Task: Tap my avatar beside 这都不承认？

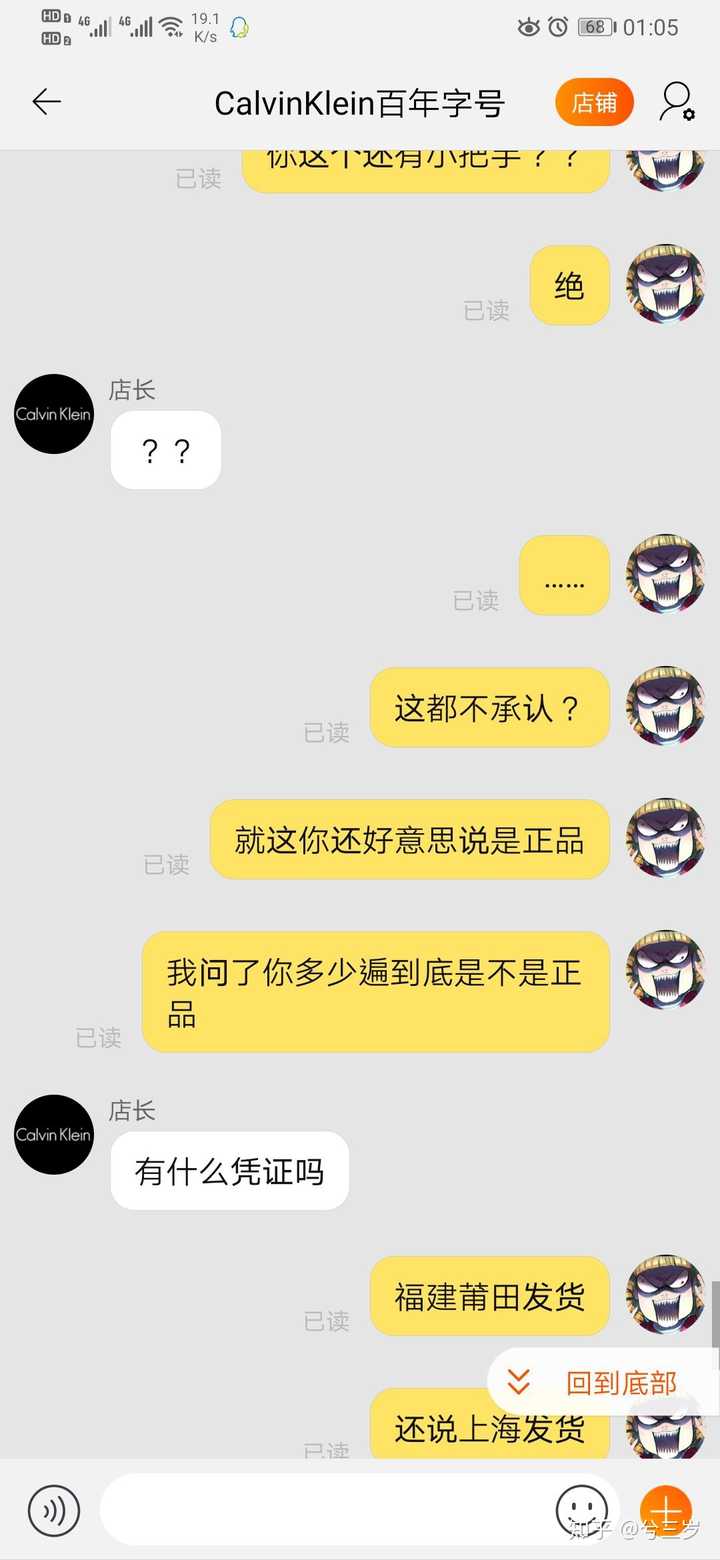Action: tap(665, 706)
